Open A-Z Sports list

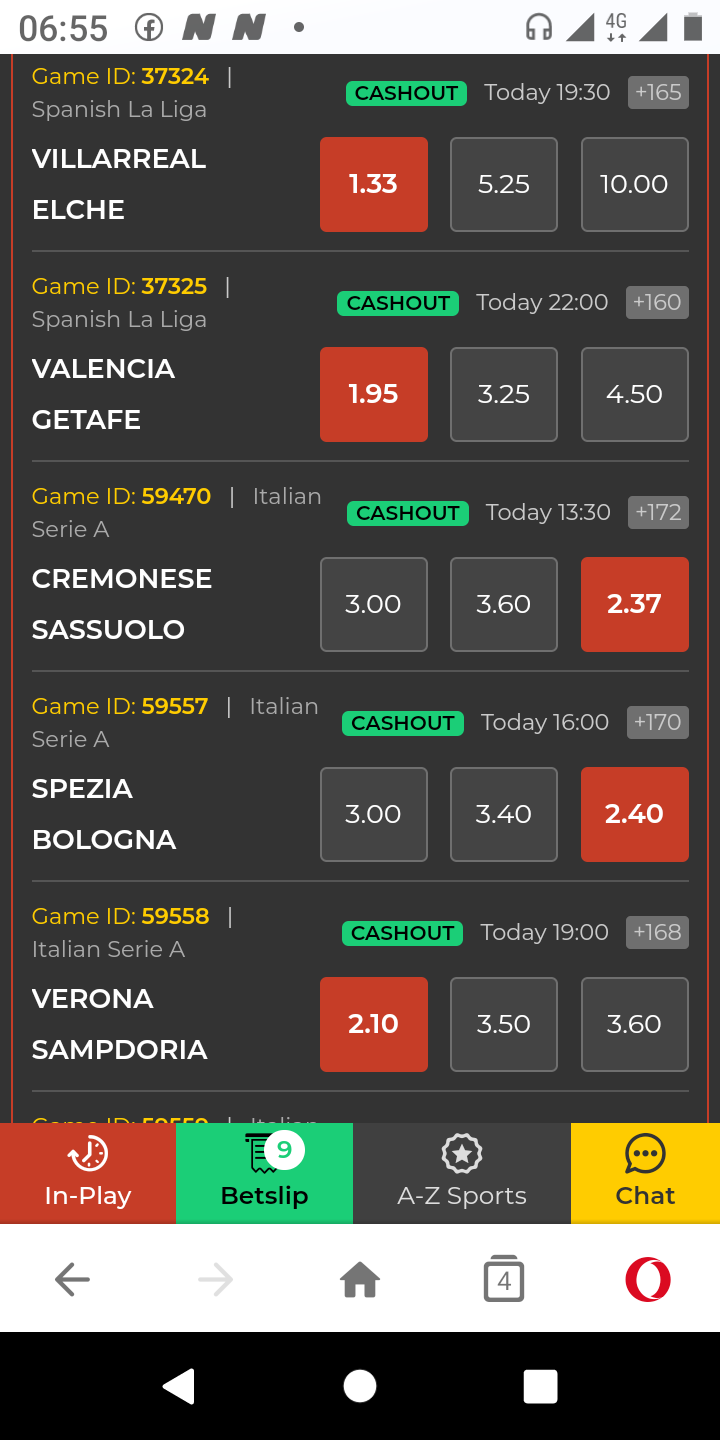[x=462, y=1173]
